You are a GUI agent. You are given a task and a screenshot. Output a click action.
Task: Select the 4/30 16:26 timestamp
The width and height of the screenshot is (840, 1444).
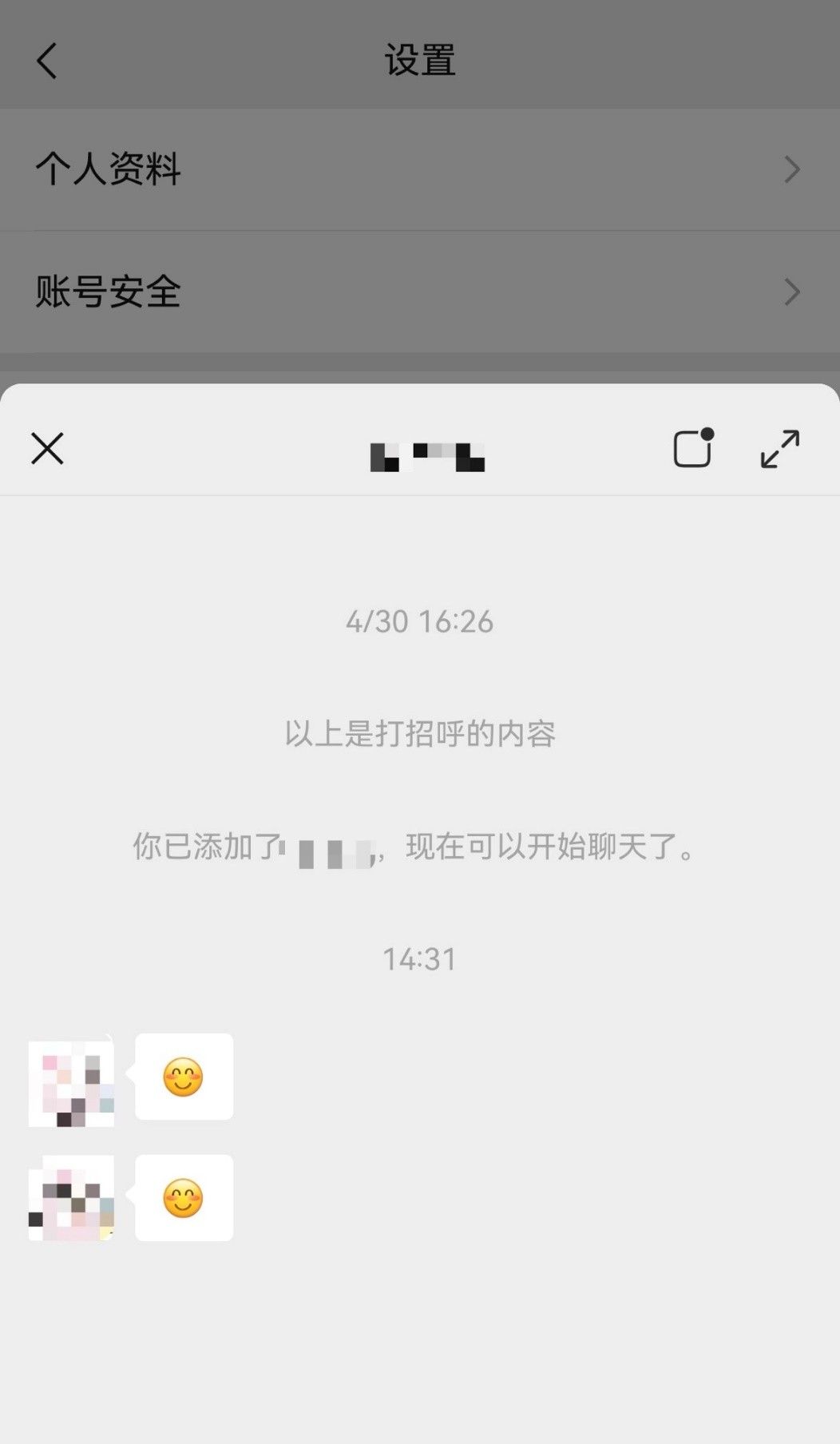[x=421, y=621]
